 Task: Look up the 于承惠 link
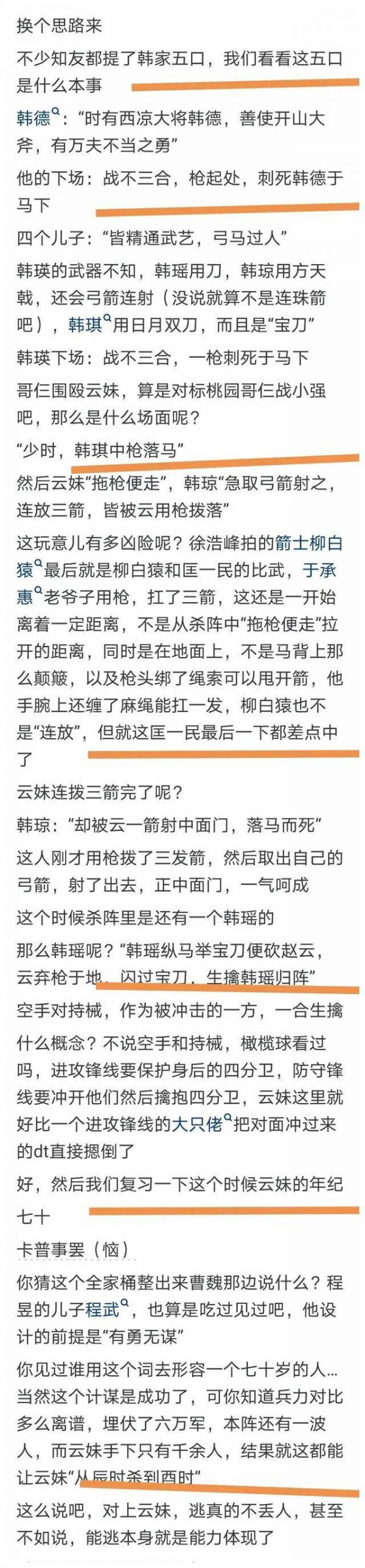tap(319, 570)
